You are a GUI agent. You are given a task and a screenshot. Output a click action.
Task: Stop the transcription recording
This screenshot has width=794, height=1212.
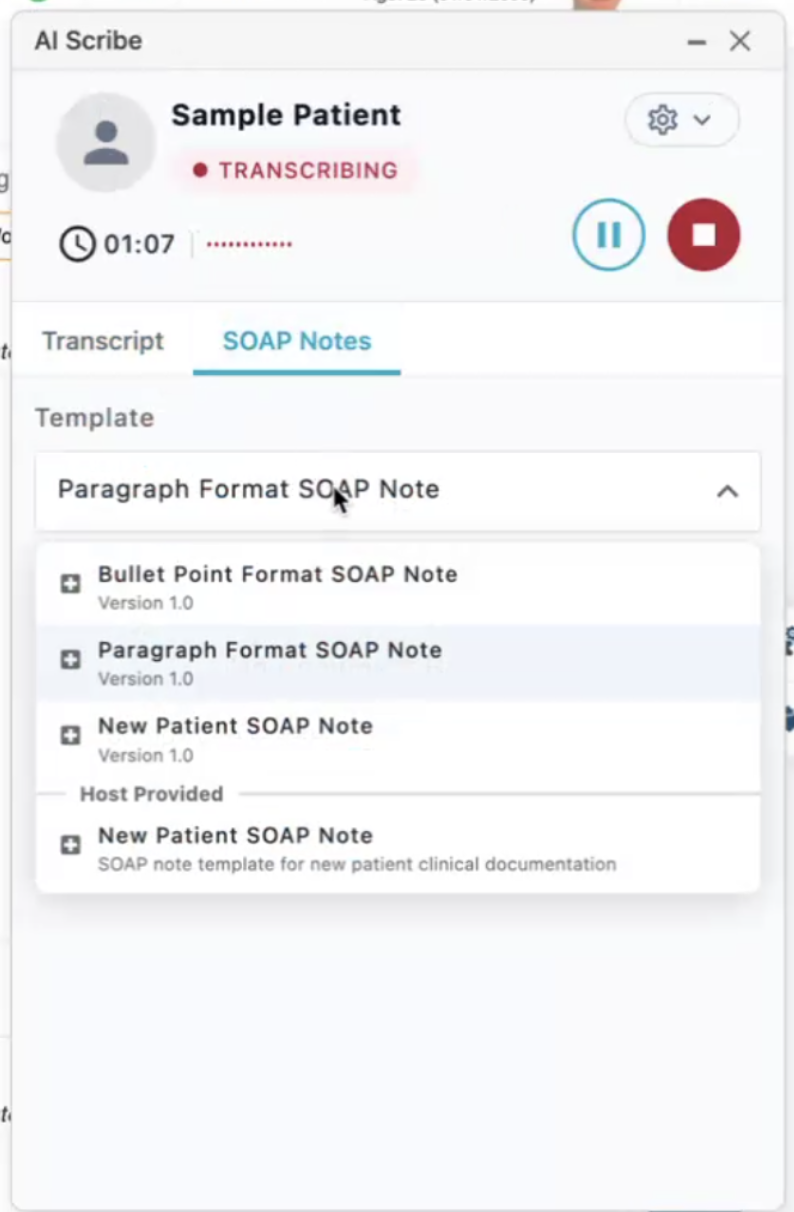[704, 235]
